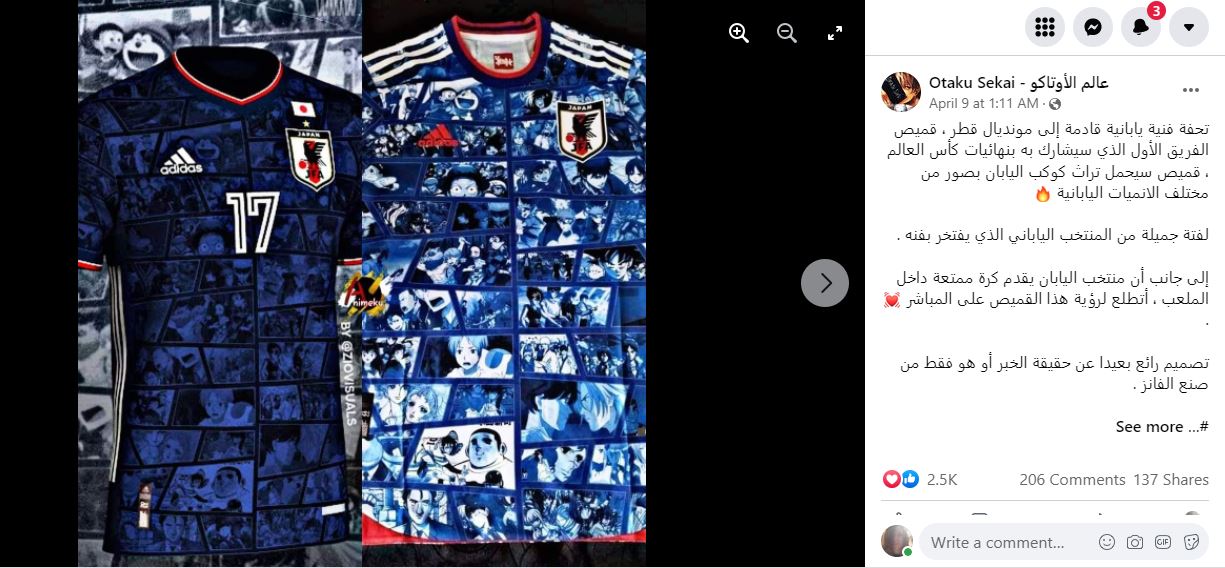The width and height of the screenshot is (1225, 568).
Task: Add a GIF to the comment
Action: click(x=1163, y=542)
